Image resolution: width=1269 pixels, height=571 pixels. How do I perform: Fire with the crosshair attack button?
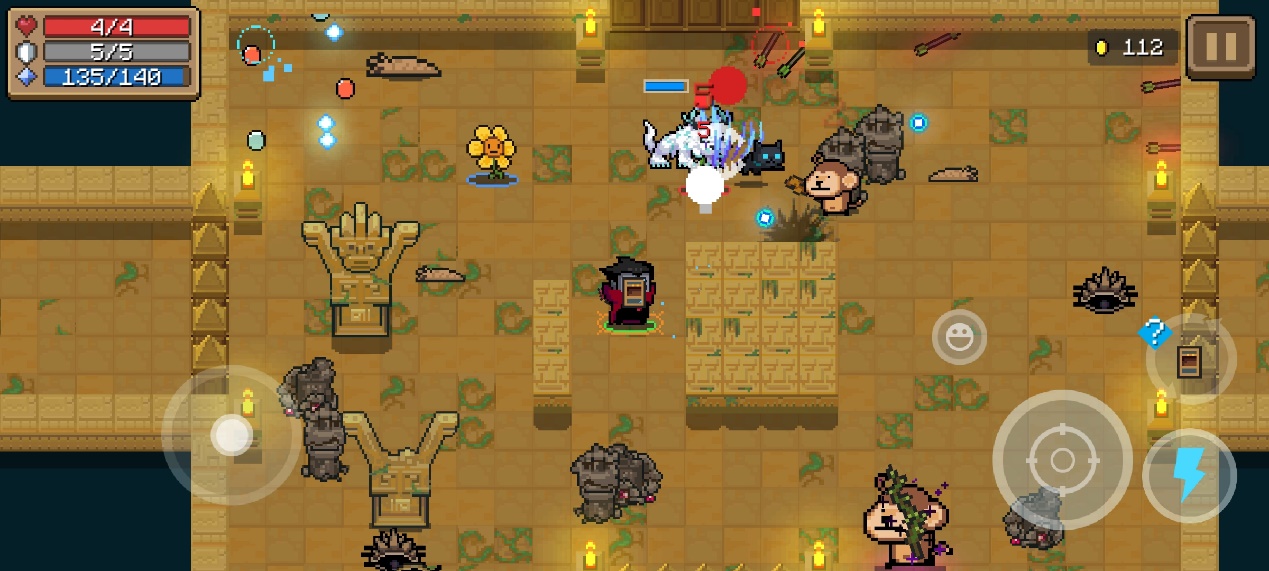tap(1062, 460)
